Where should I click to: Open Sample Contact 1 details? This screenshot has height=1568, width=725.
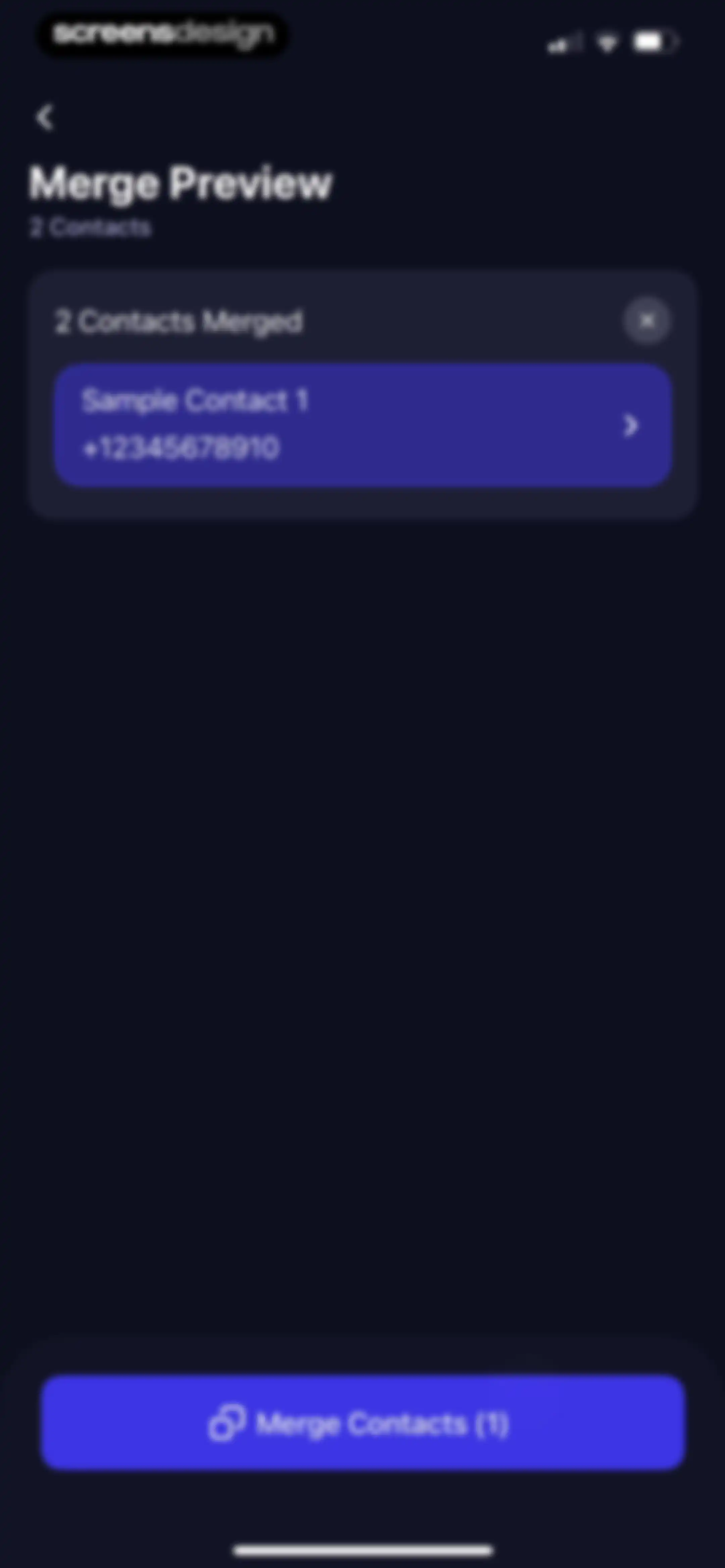(364, 425)
